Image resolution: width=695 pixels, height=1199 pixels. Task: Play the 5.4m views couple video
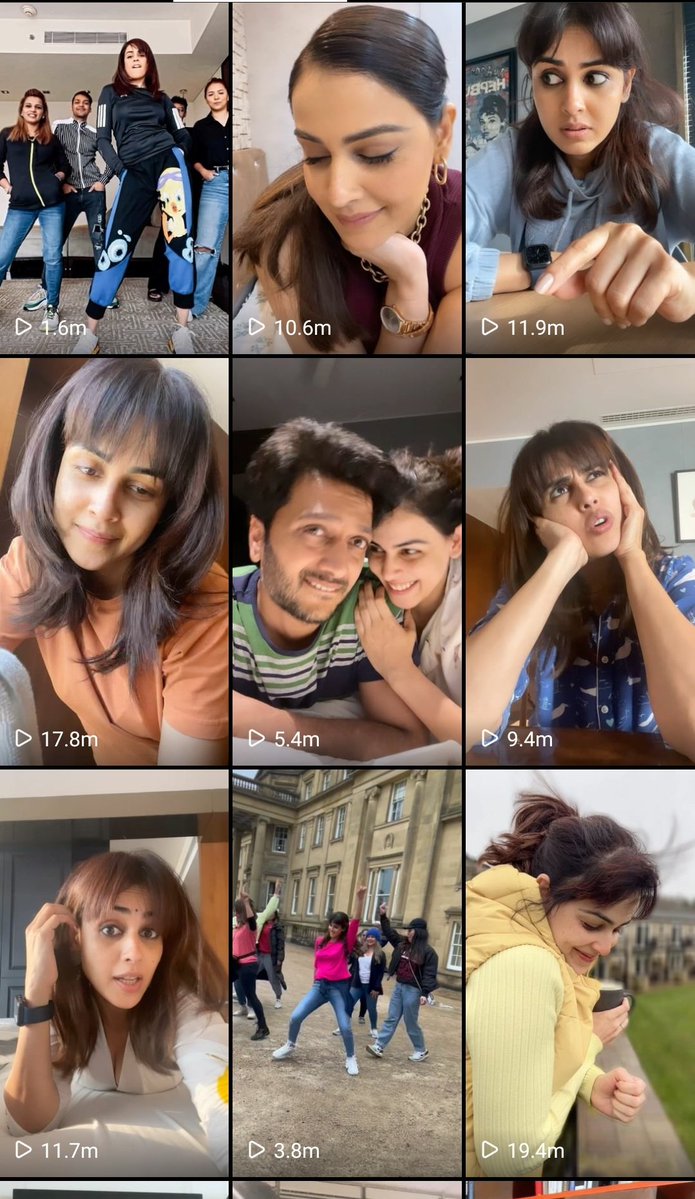[347, 562]
